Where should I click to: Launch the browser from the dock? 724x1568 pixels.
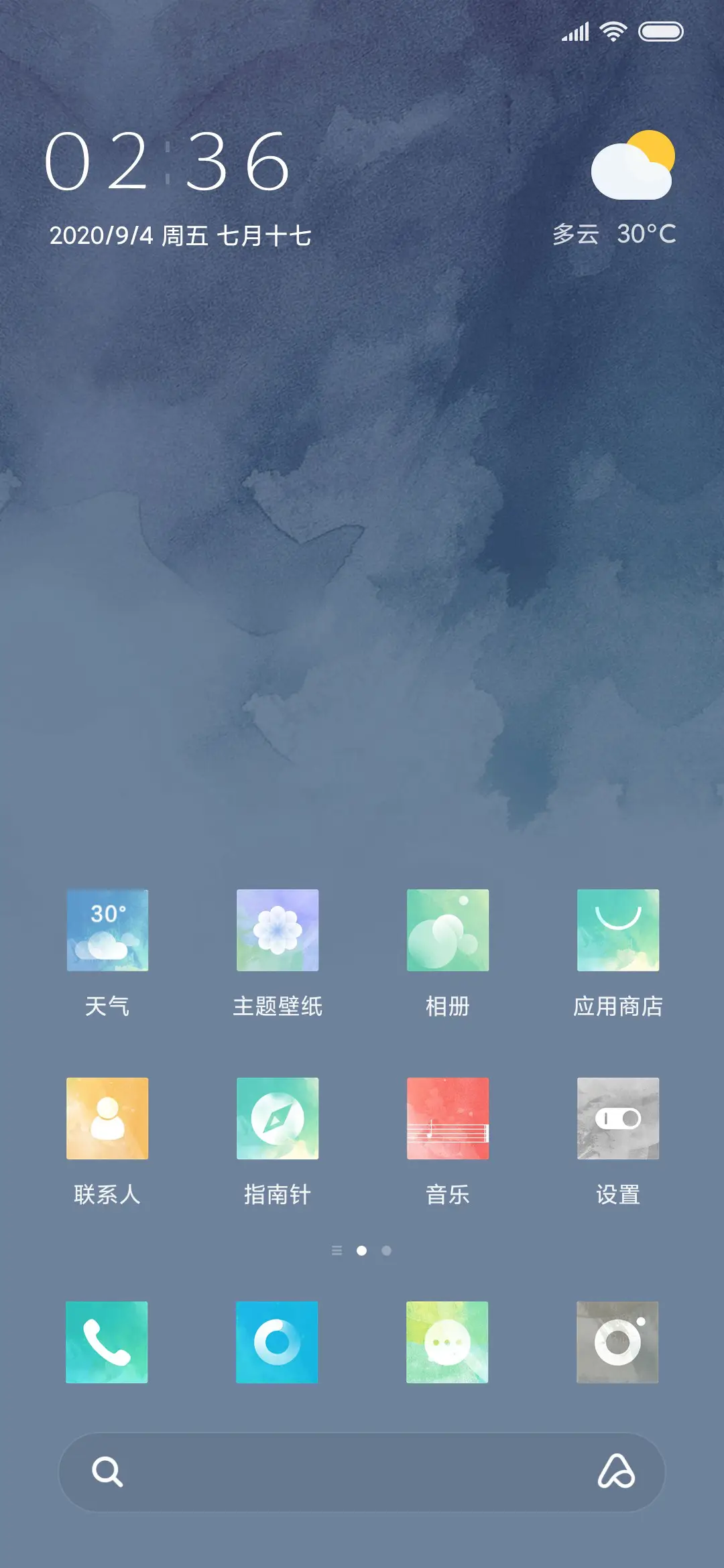[277, 1344]
